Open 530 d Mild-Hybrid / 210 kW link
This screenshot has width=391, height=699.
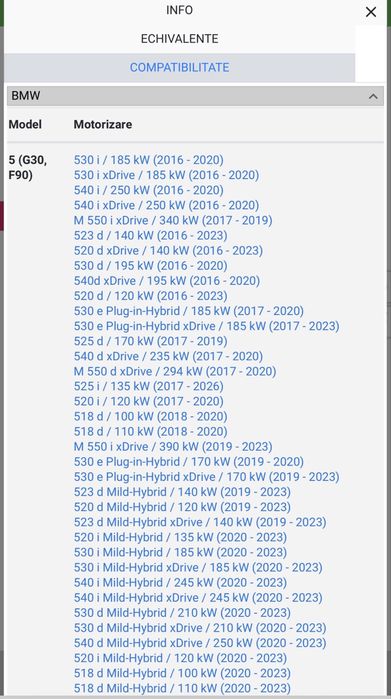(x=182, y=613)
